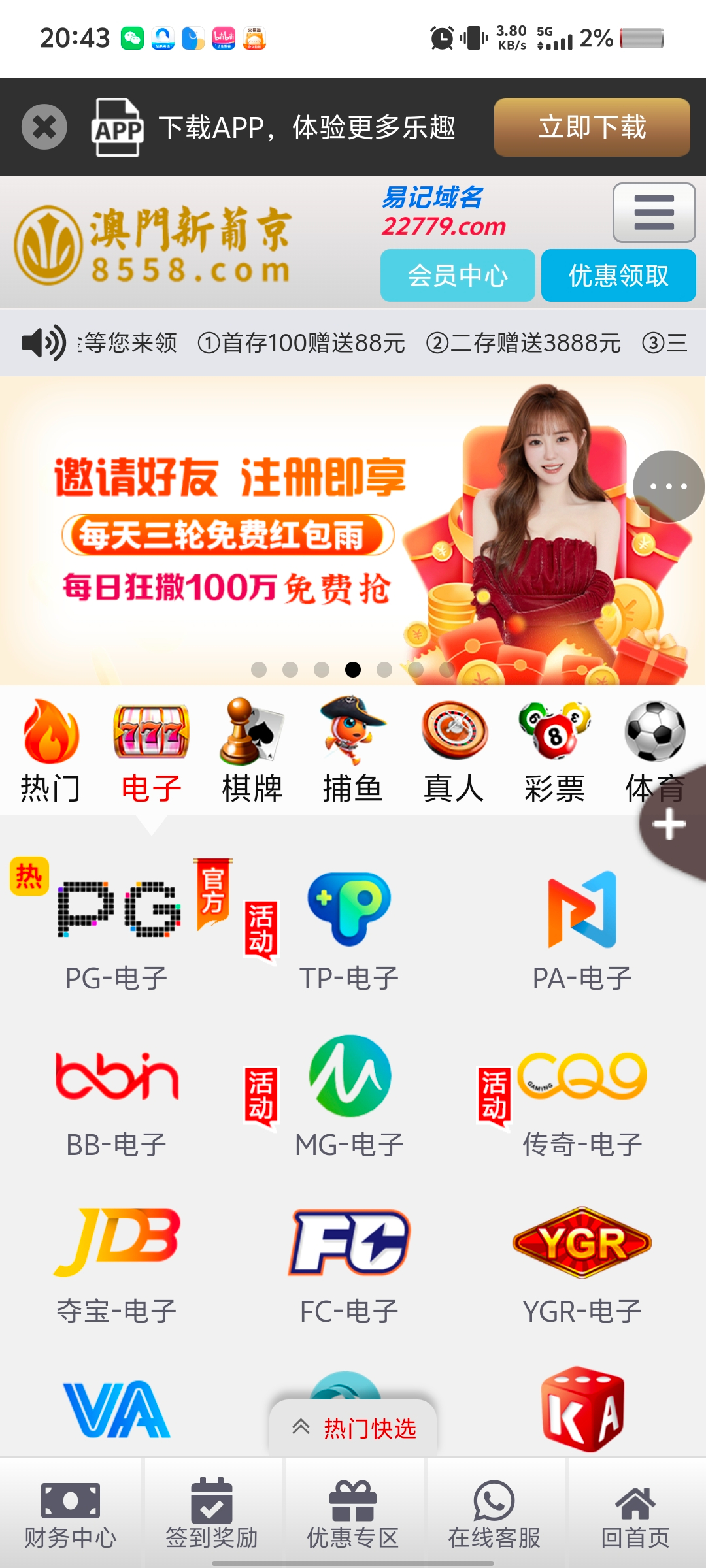Open the YGR-电子 provider
Screen dimensions: 706x1568
click(582, 1261)
